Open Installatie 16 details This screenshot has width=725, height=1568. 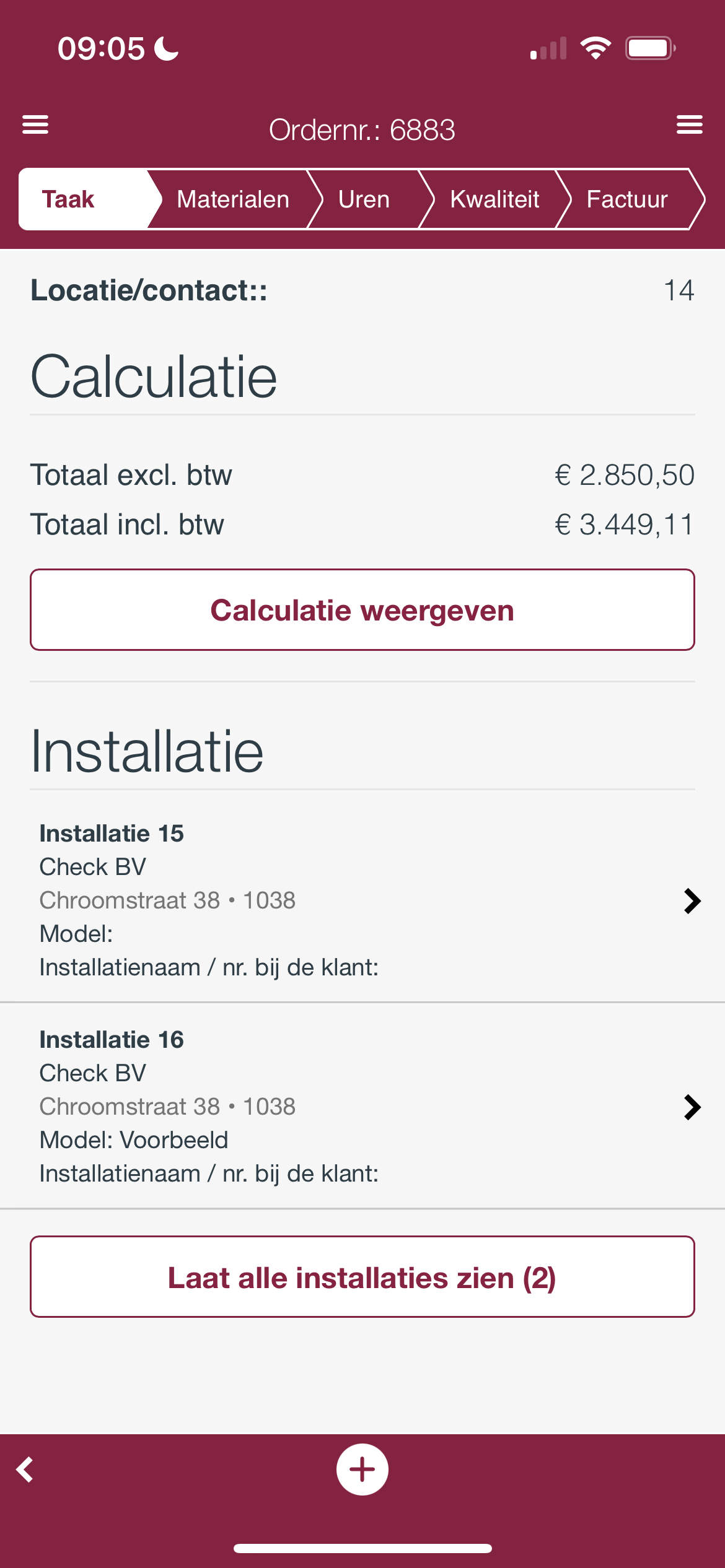(x=362, y=1106)
